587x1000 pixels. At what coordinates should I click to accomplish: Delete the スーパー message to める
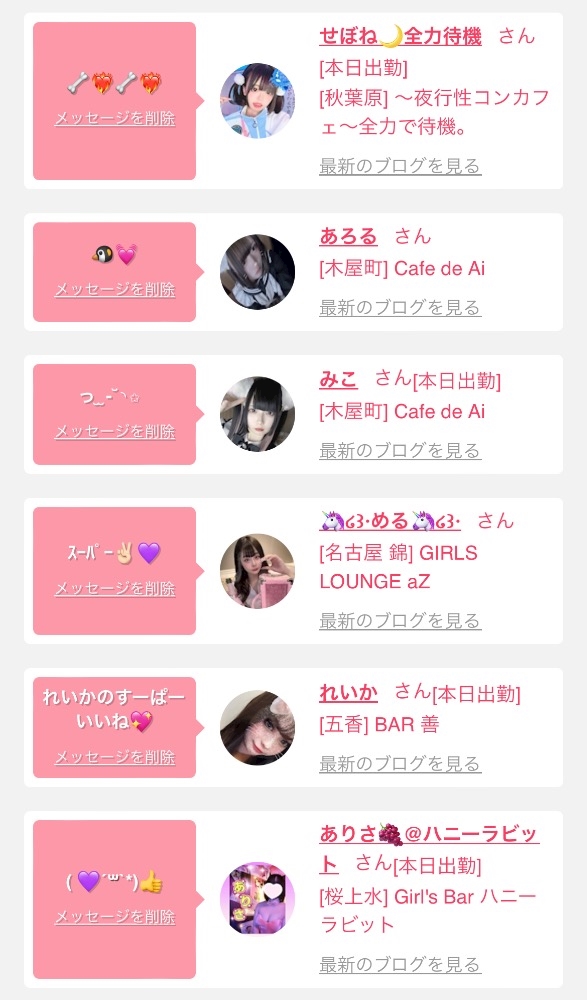point(115,589)
